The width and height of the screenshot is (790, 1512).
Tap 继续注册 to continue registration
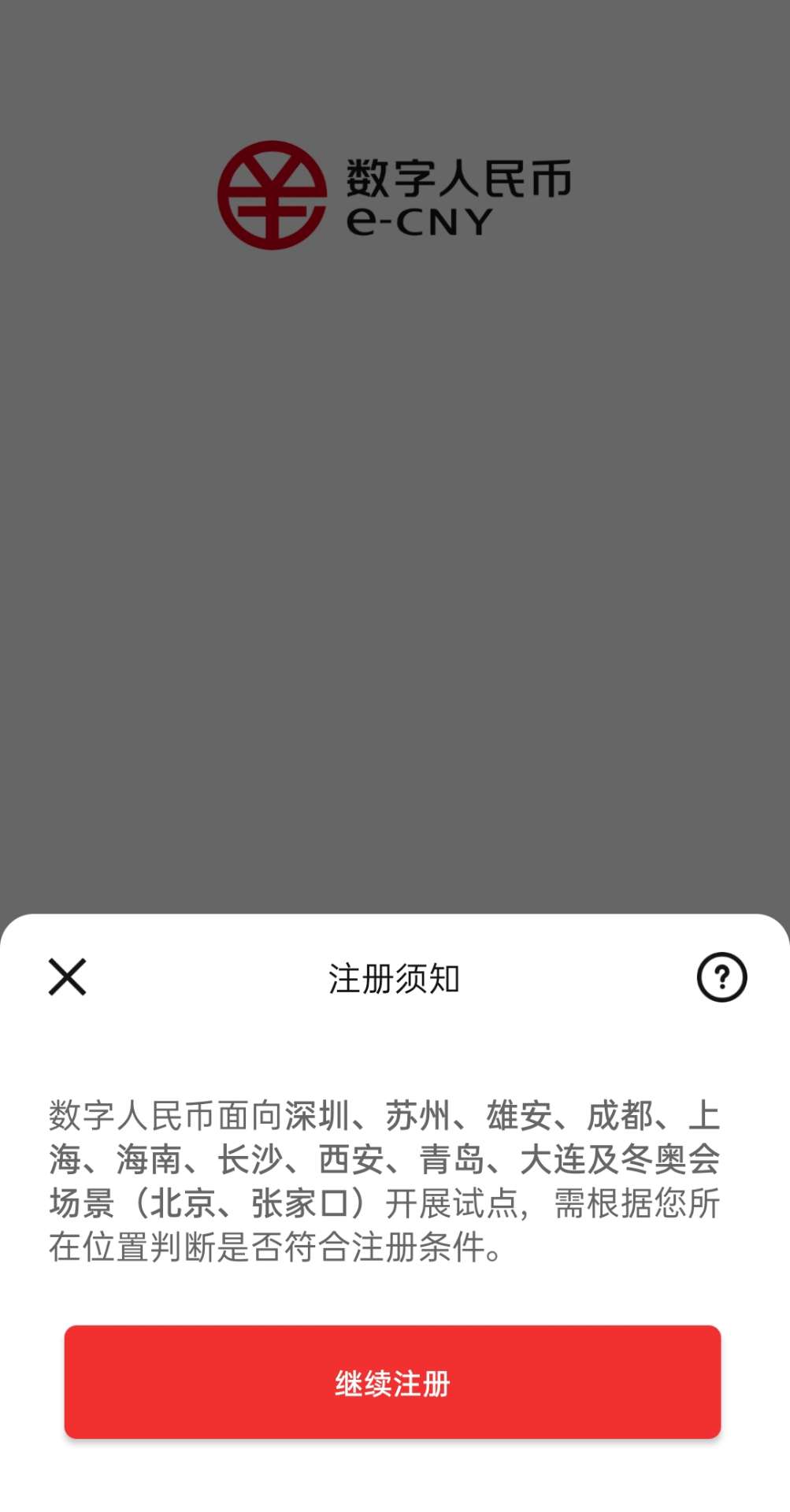[x=392, y=1382]
